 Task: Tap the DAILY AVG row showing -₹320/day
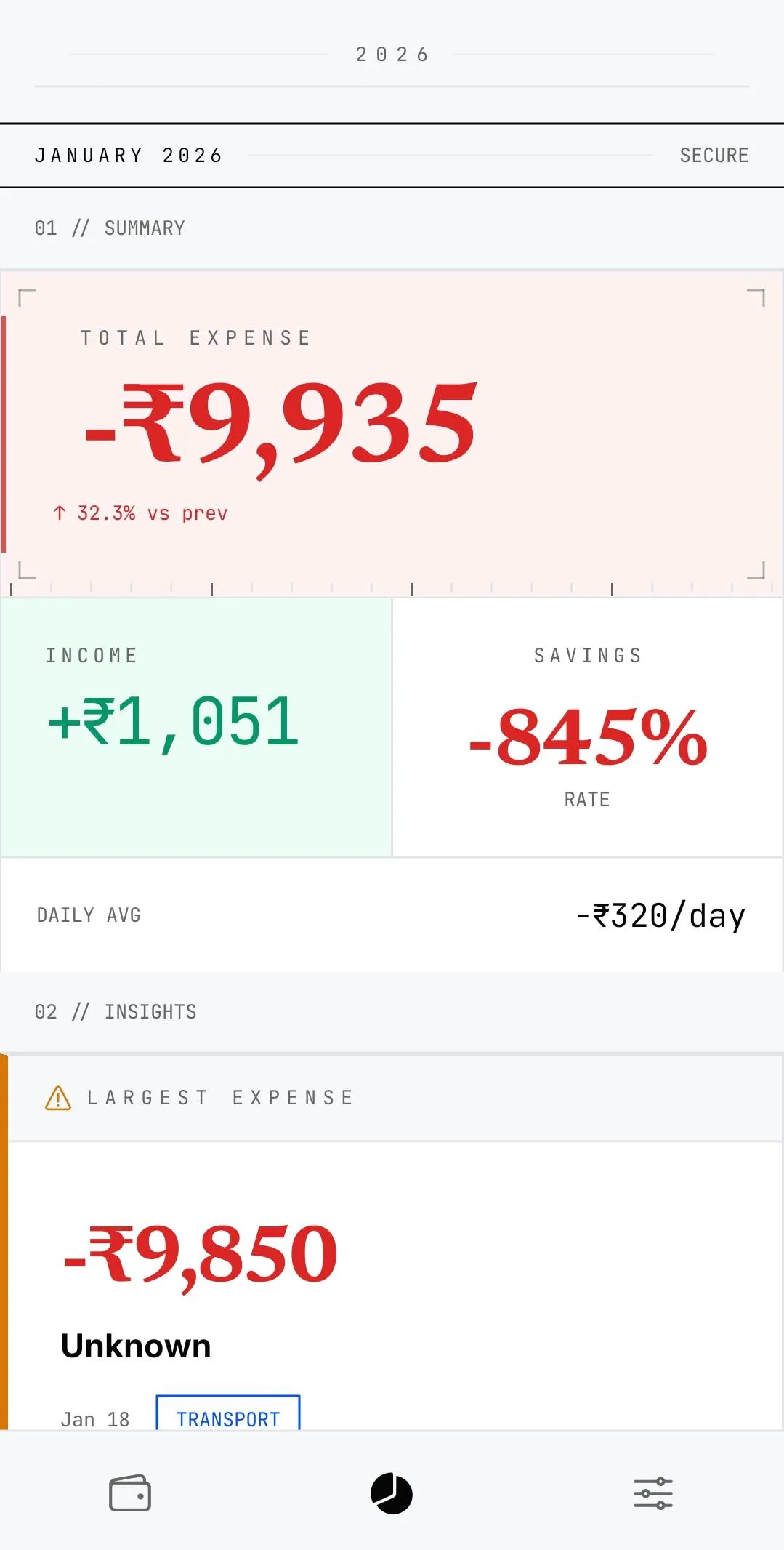pos(392,915)
